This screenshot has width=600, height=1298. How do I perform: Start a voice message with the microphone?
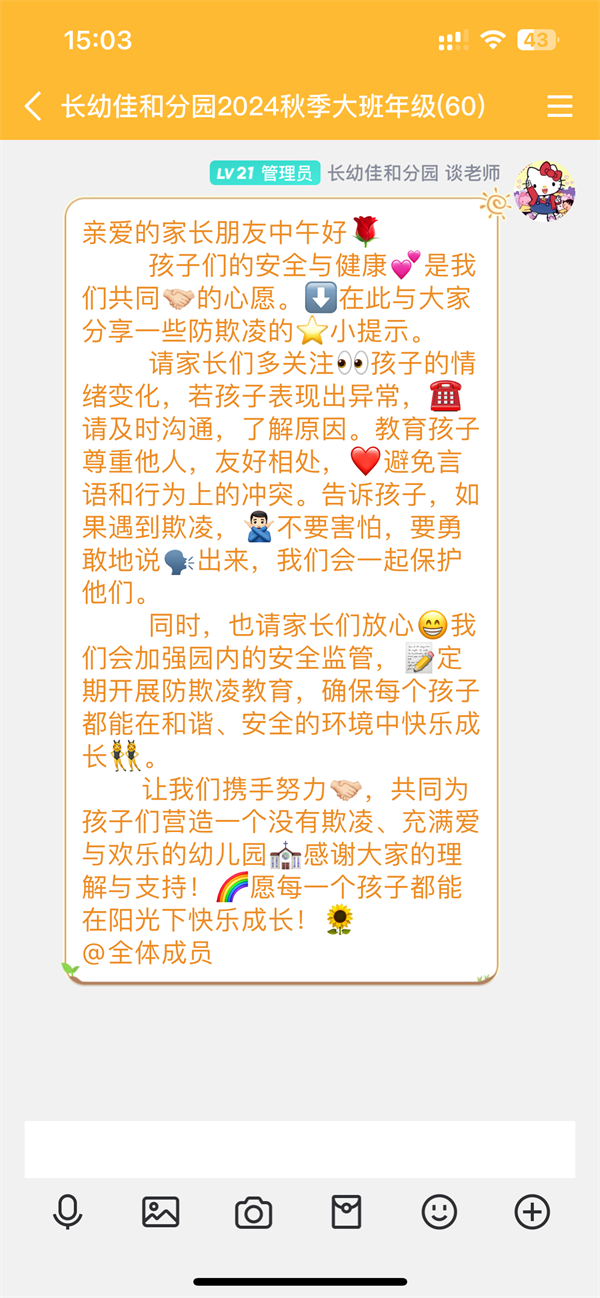[67, 1212]
